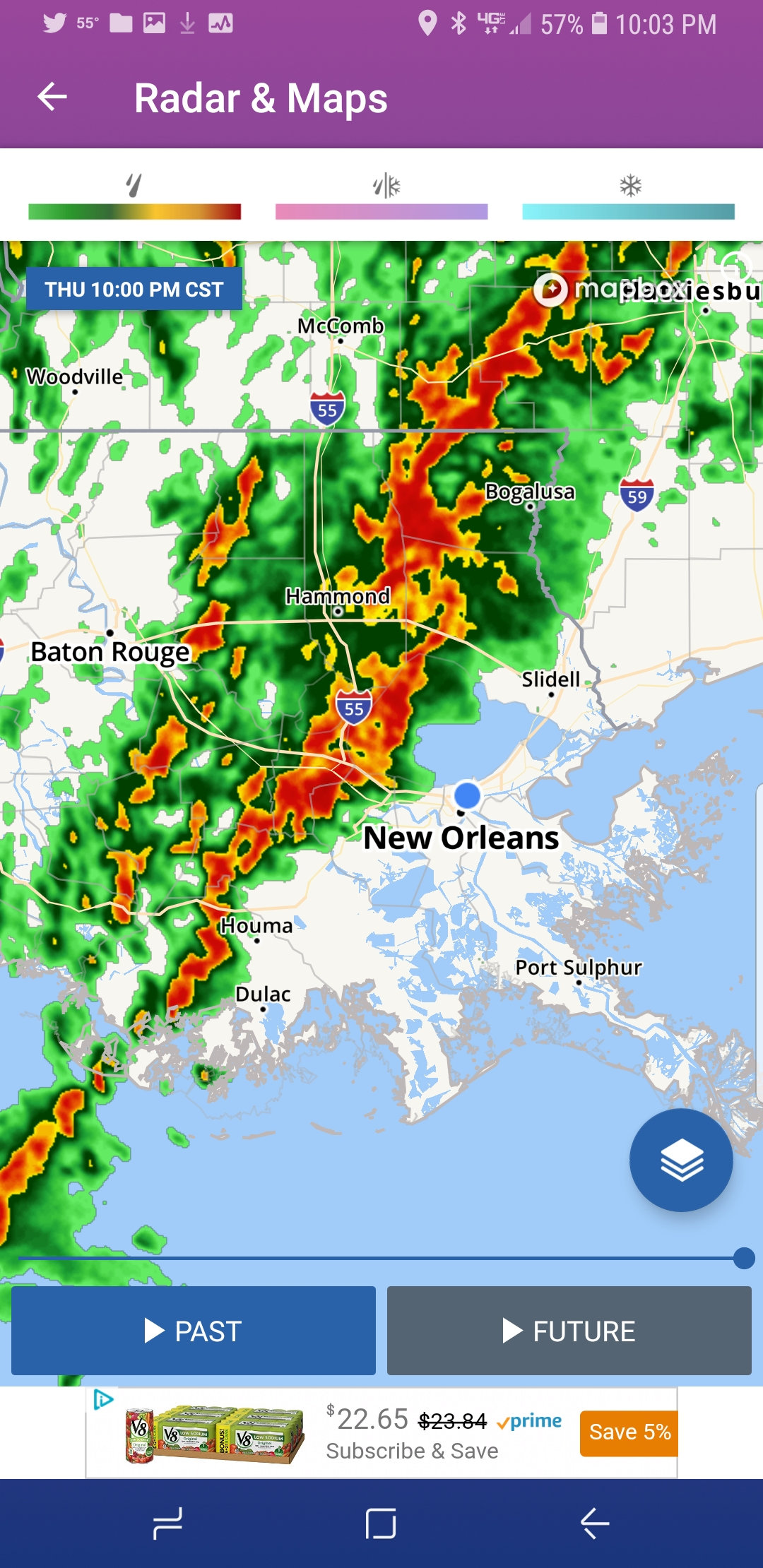Go back from Radar & Maps
The height and width of the screenshot is (1568, 763).
52,97
